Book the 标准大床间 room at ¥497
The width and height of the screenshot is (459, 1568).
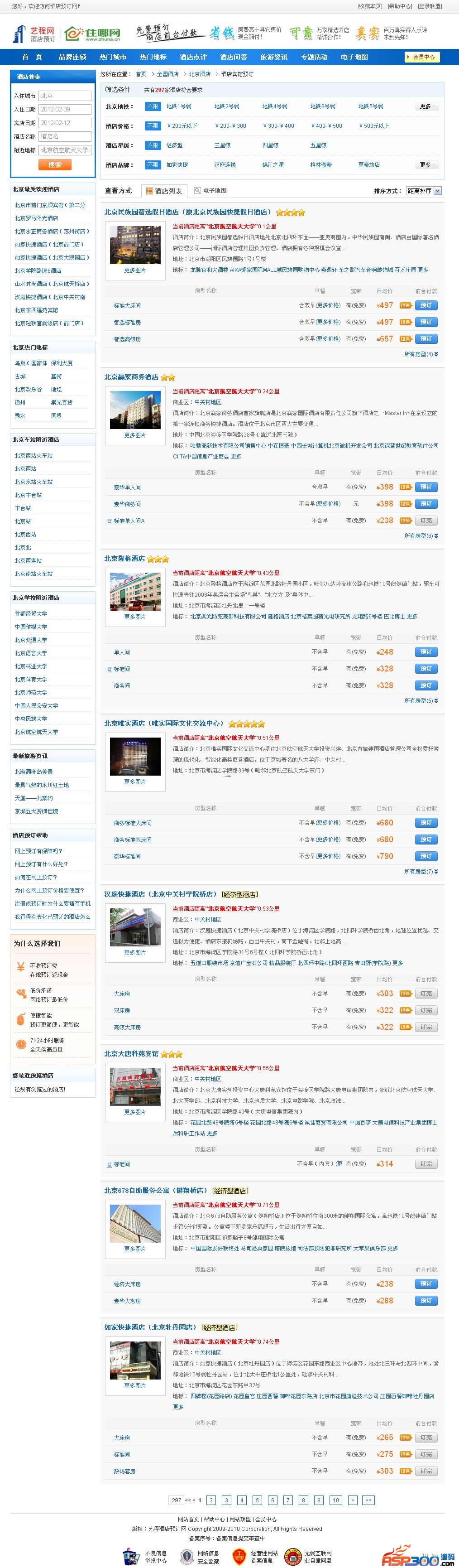coord(426,305)
